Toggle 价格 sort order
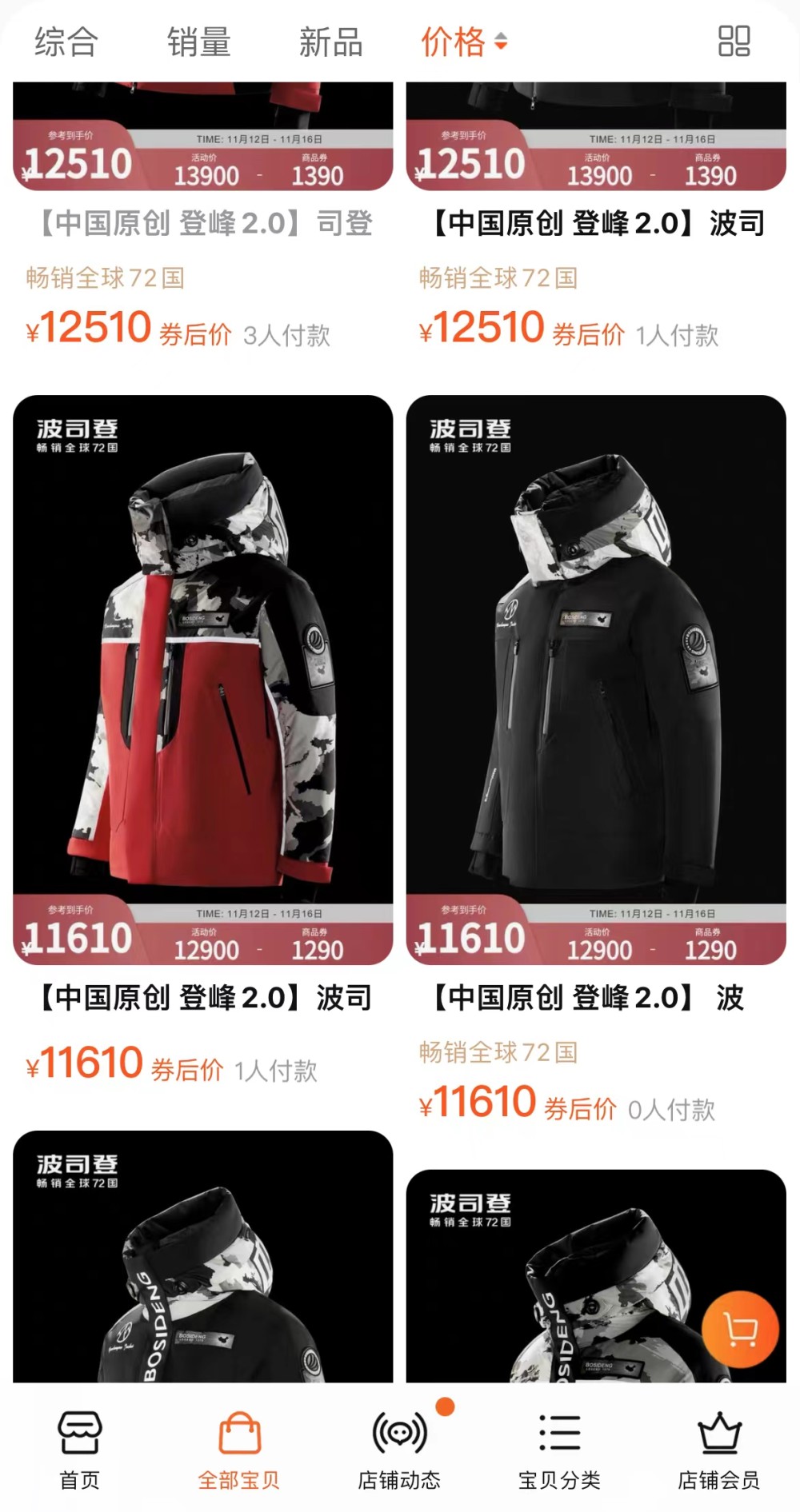Screen dimensions: 800x1512 coord(464,42)
